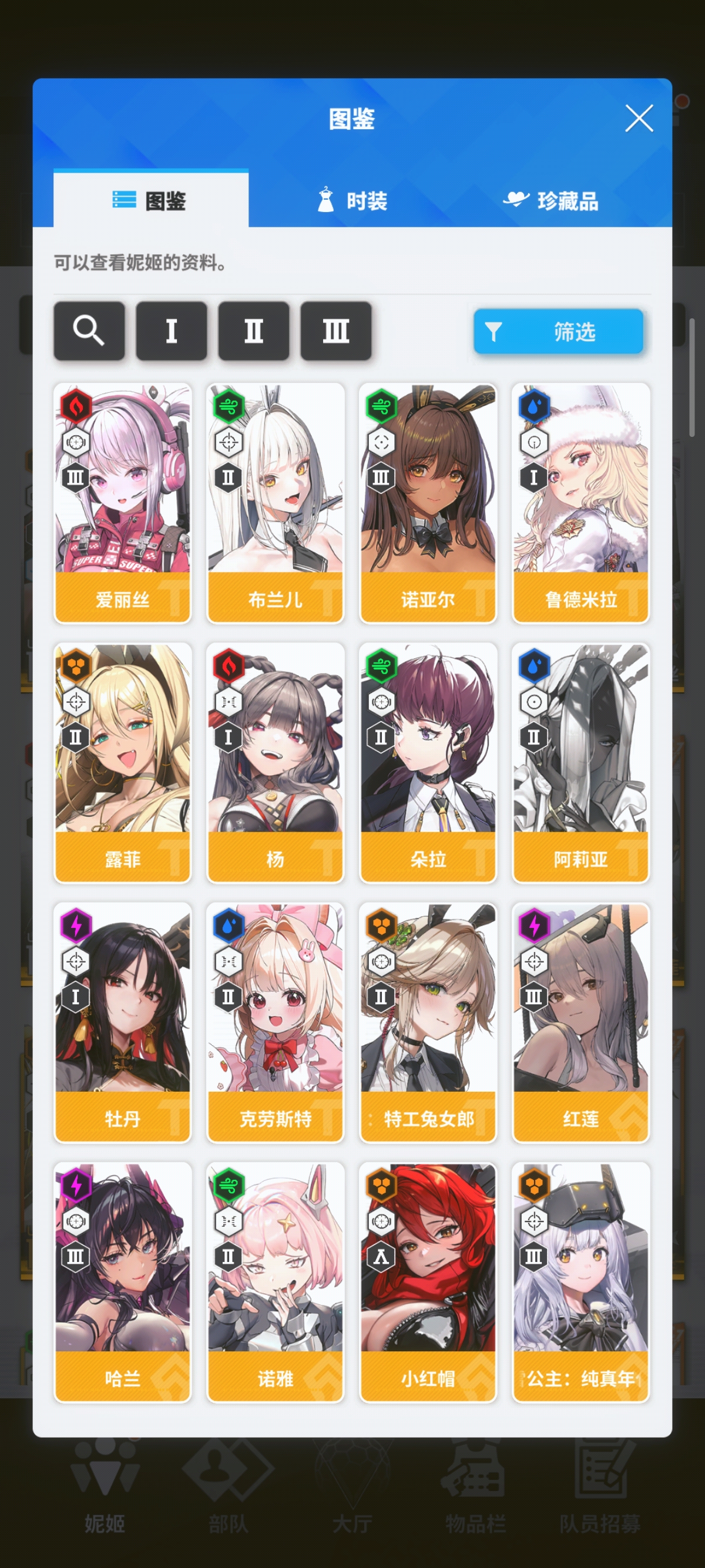Tap the 朵拉 card
Image resolution: width=705 pixels, height=1568 pixels.
[428, 762]
